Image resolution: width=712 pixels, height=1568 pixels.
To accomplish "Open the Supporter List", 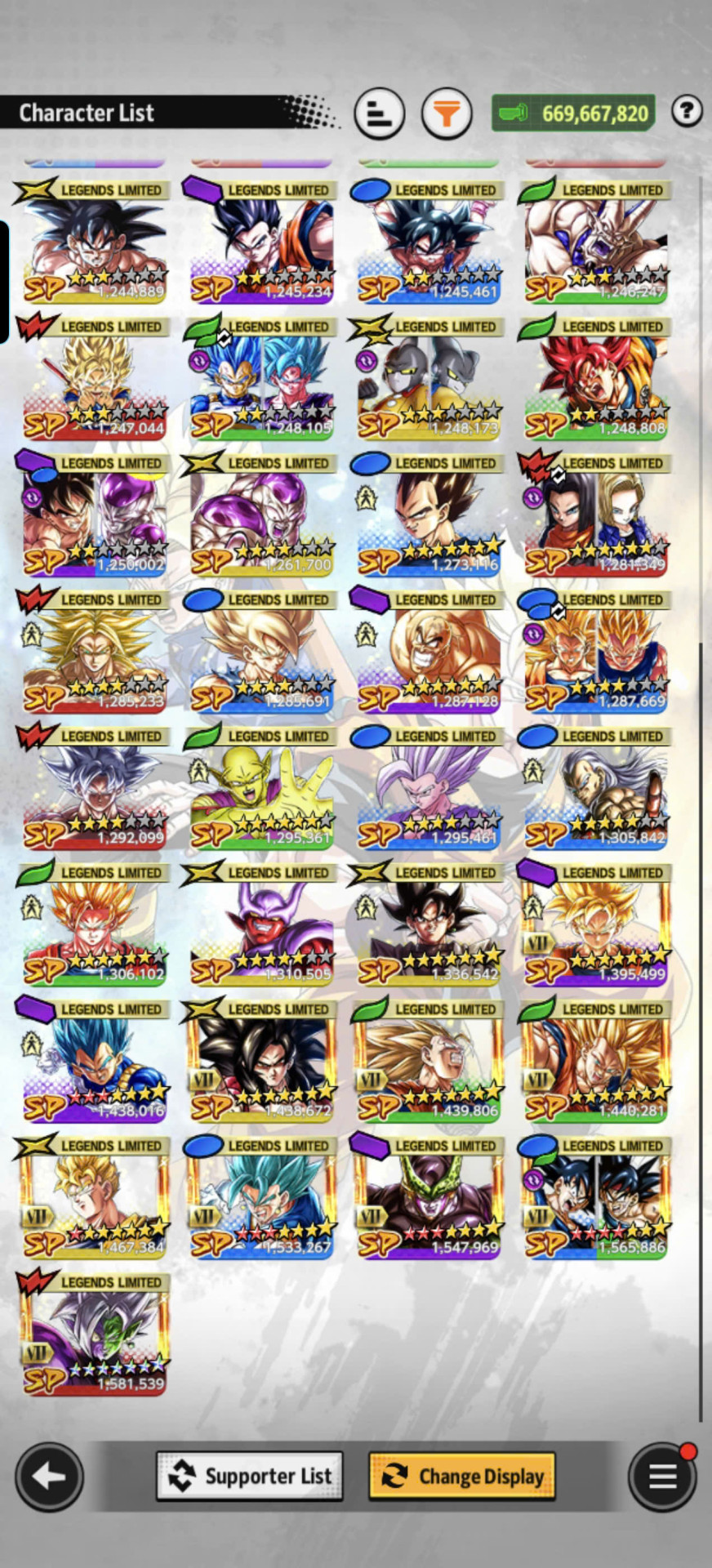I will click(x=250, y=1476).
